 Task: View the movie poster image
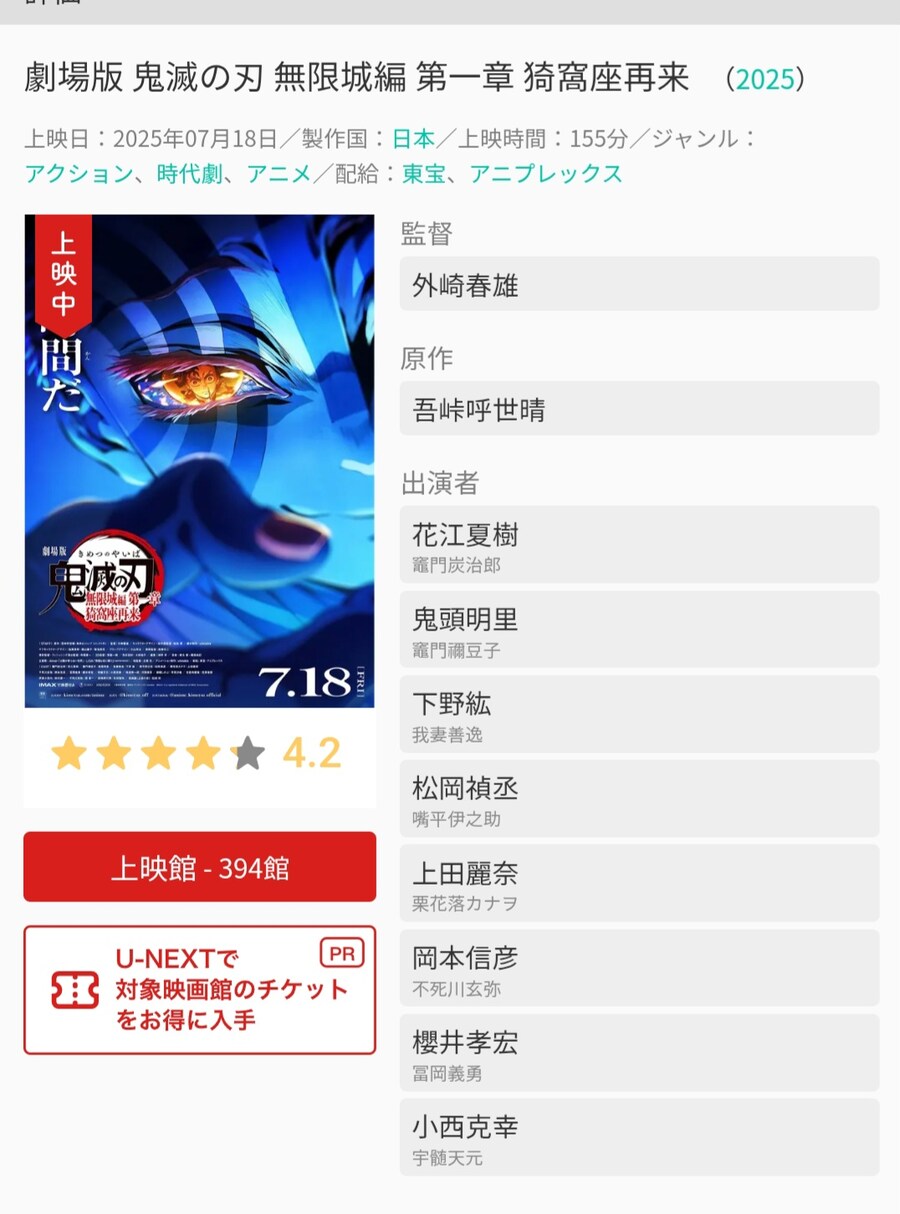tap(199, 460)
